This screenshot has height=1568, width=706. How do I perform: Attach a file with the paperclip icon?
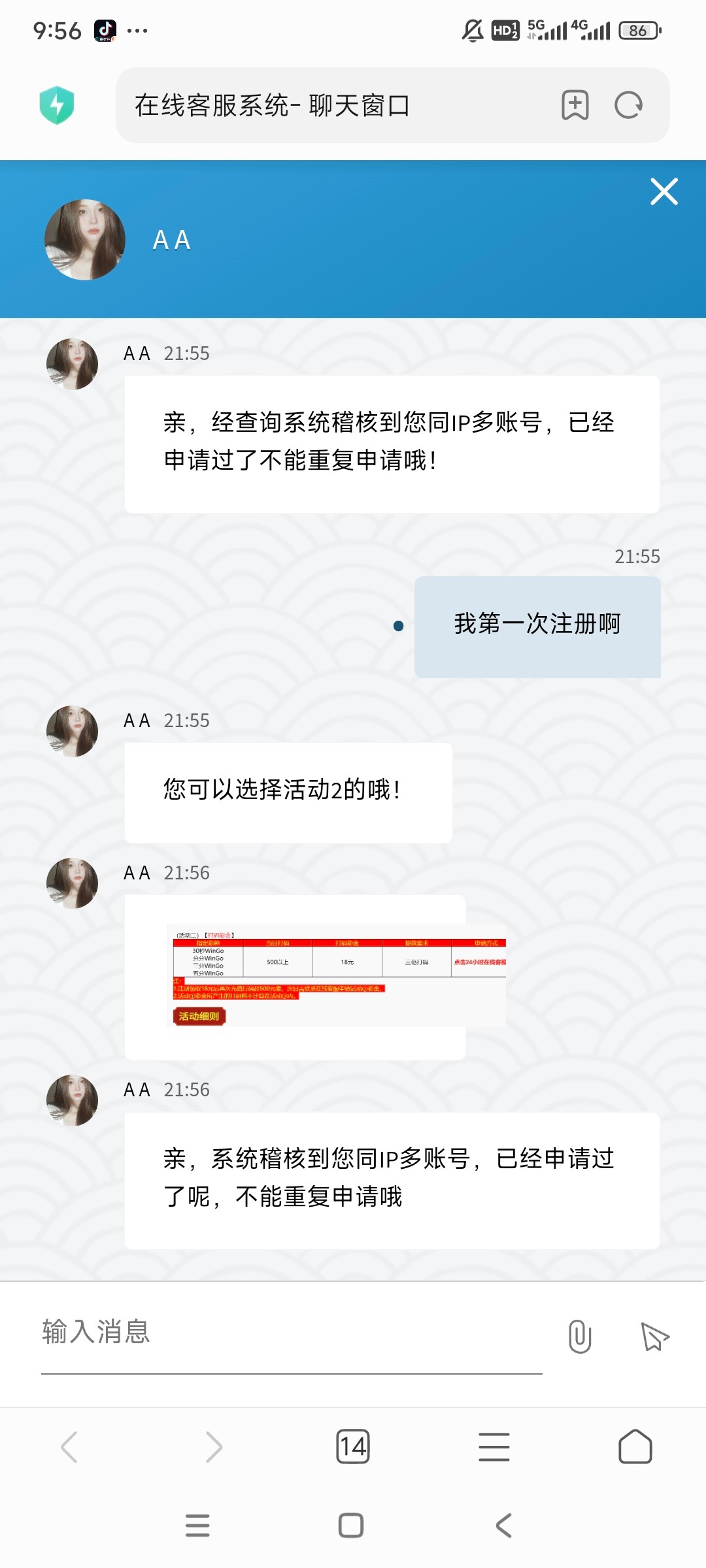tap(579, 1336)
